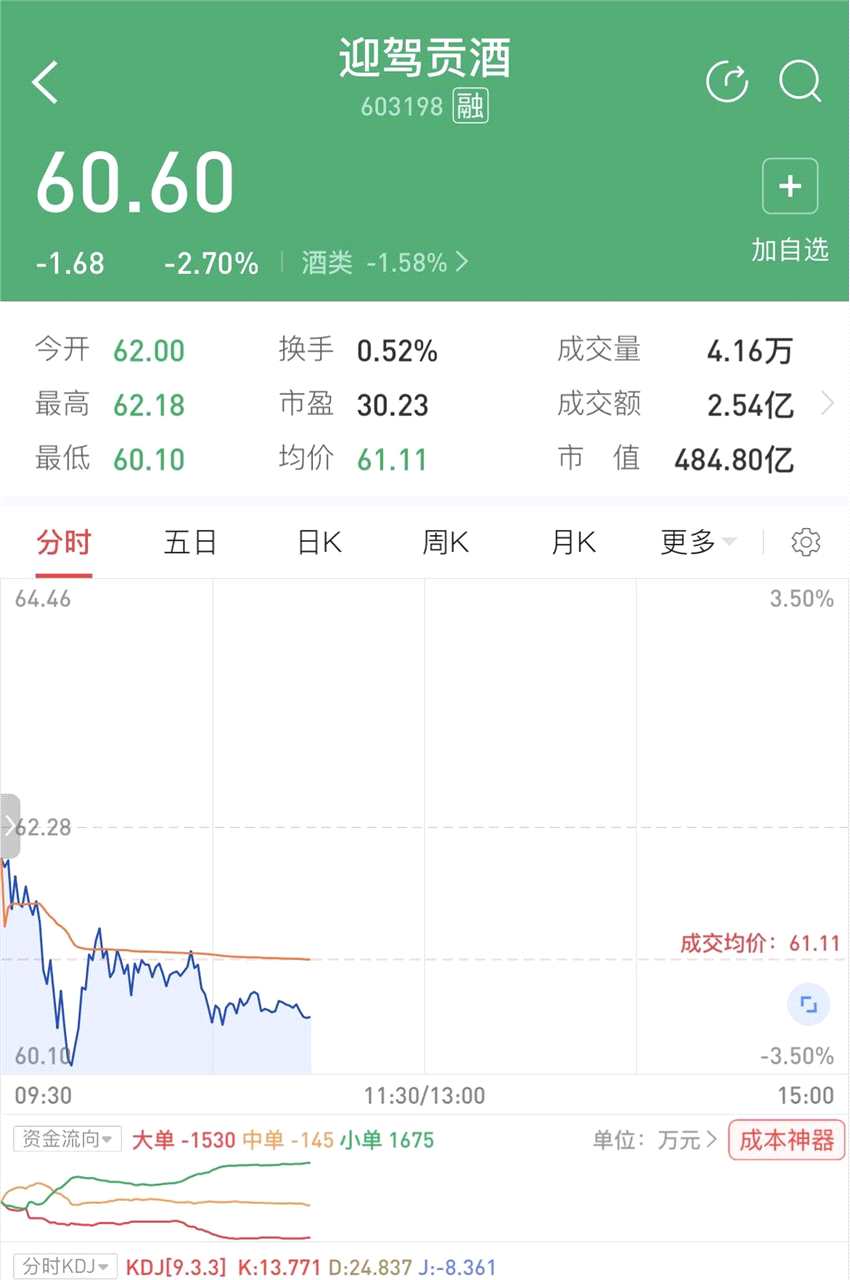Switch to the 五日 chart tab

pyautogui.click(x=190, y=543)
